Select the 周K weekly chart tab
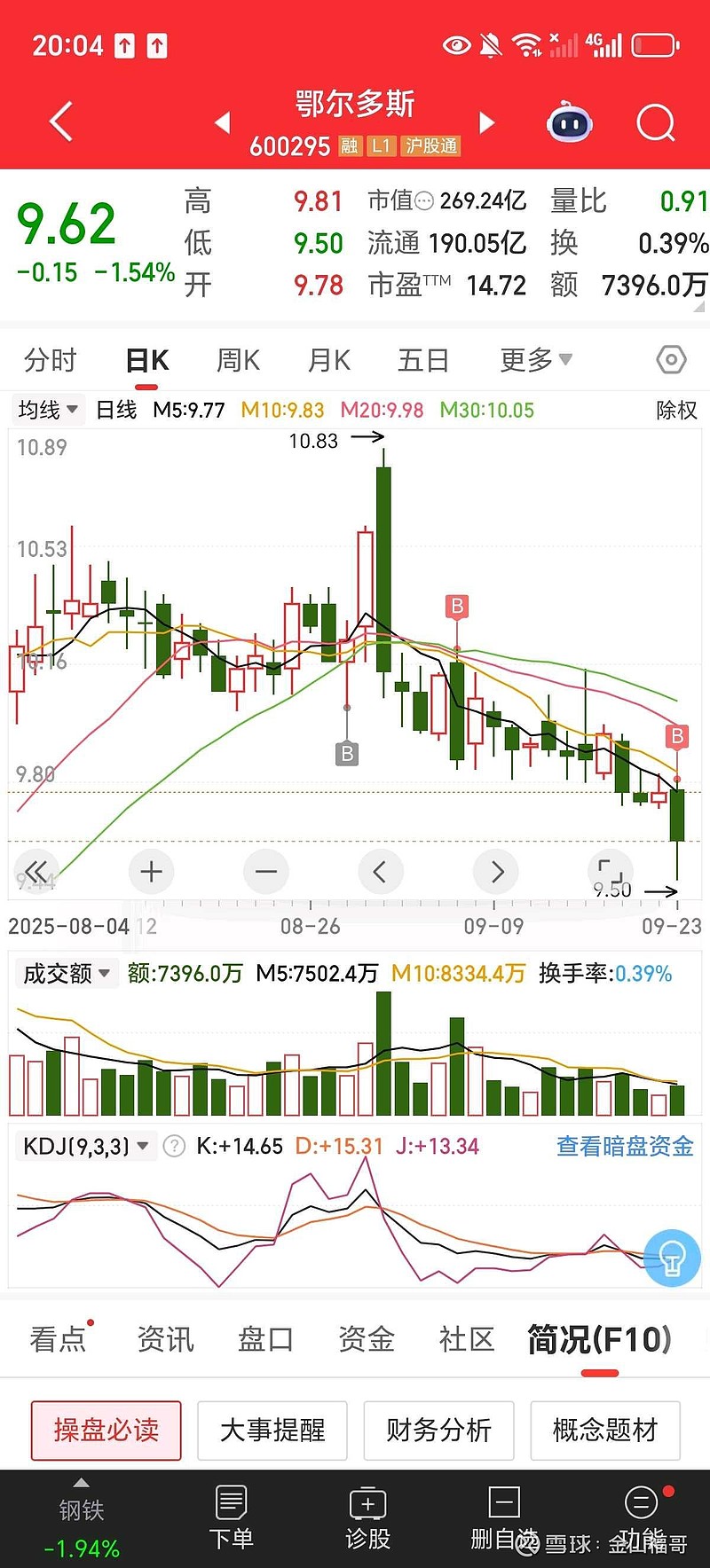Screen dimensions: 710x1568 pyautogui.click(x=238, y=360)
